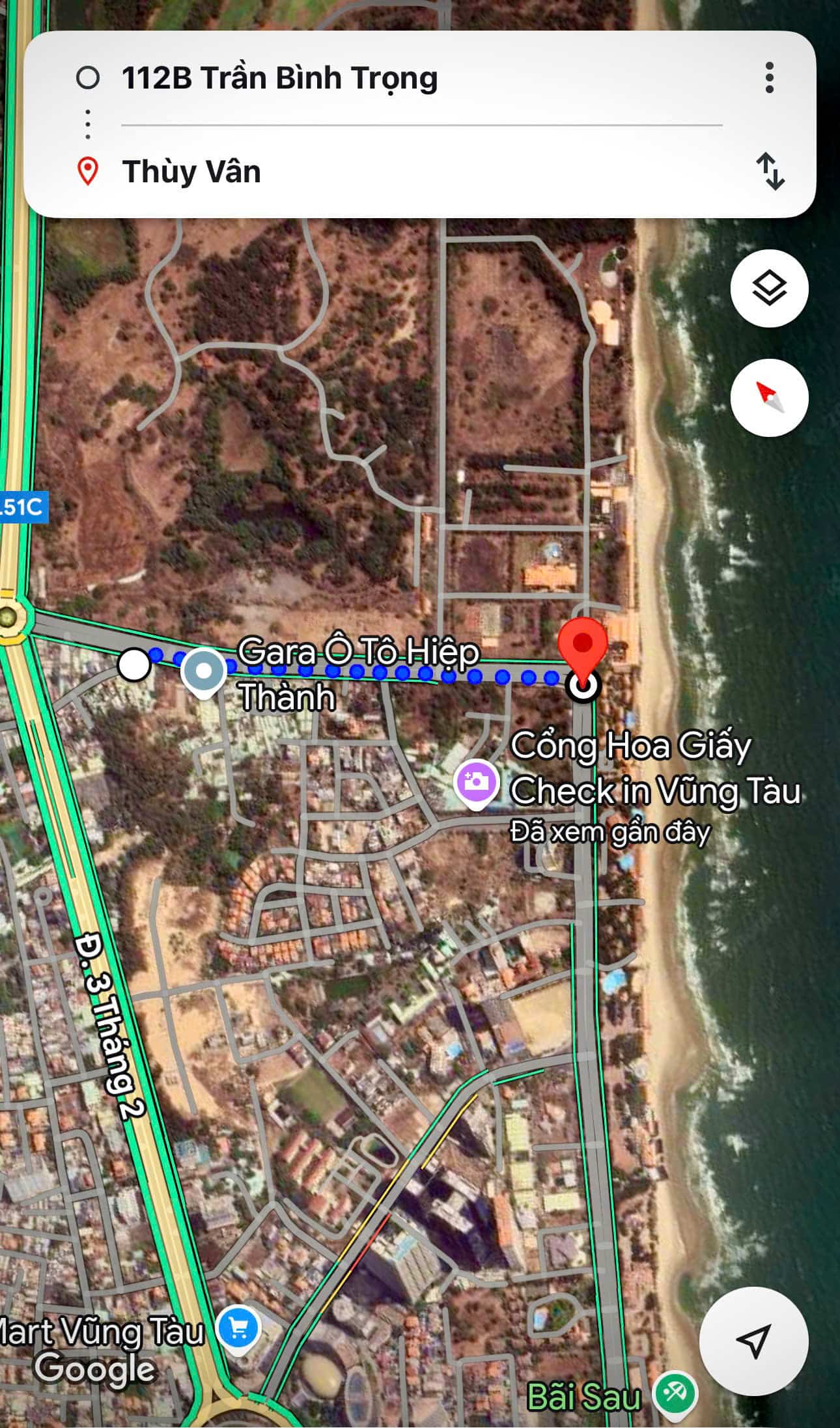Select the Gara Ô Tô Hiệp Thành marker
This screenshot has width=840, height=1428.
[204, 671]
